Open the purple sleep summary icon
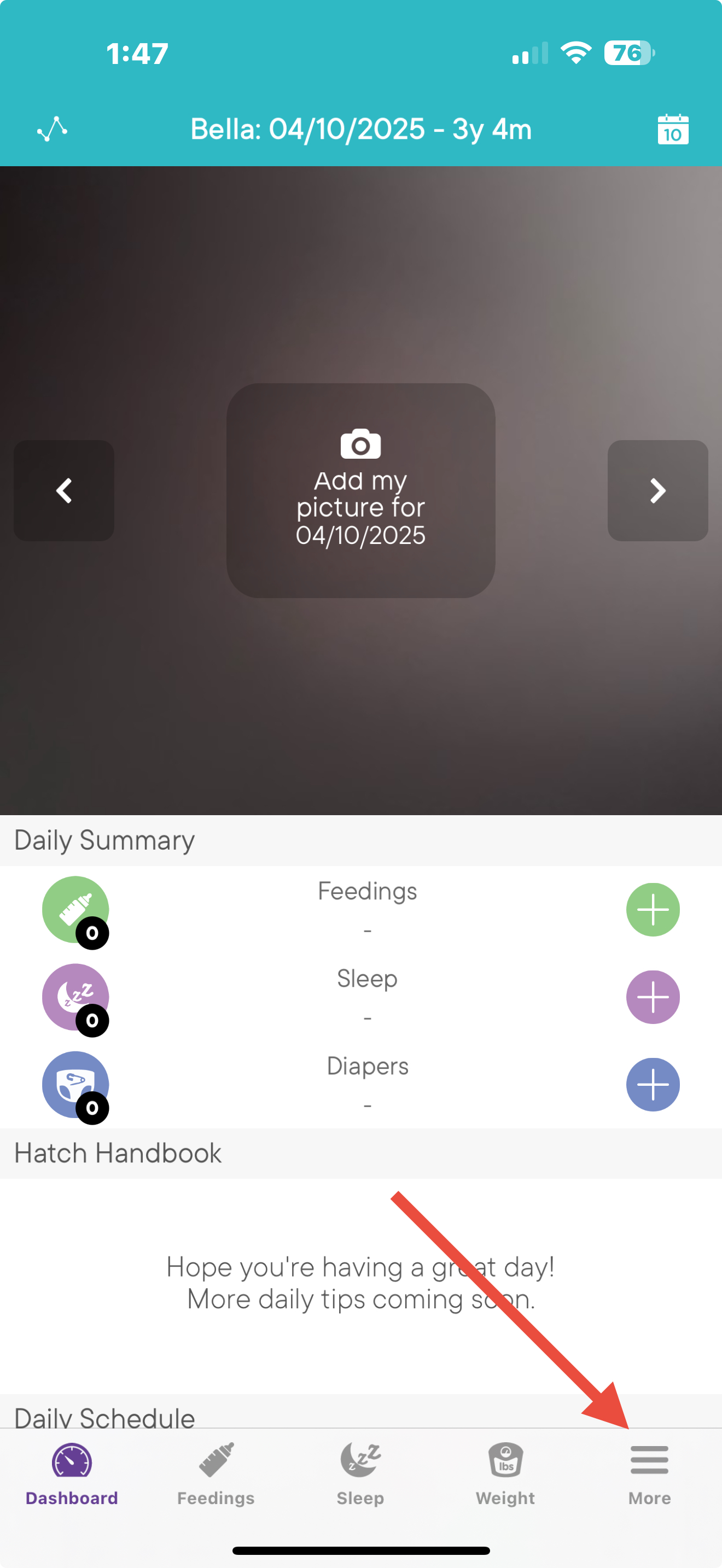The height and width of the screenshot is (1568, 722). pos(75,997)
